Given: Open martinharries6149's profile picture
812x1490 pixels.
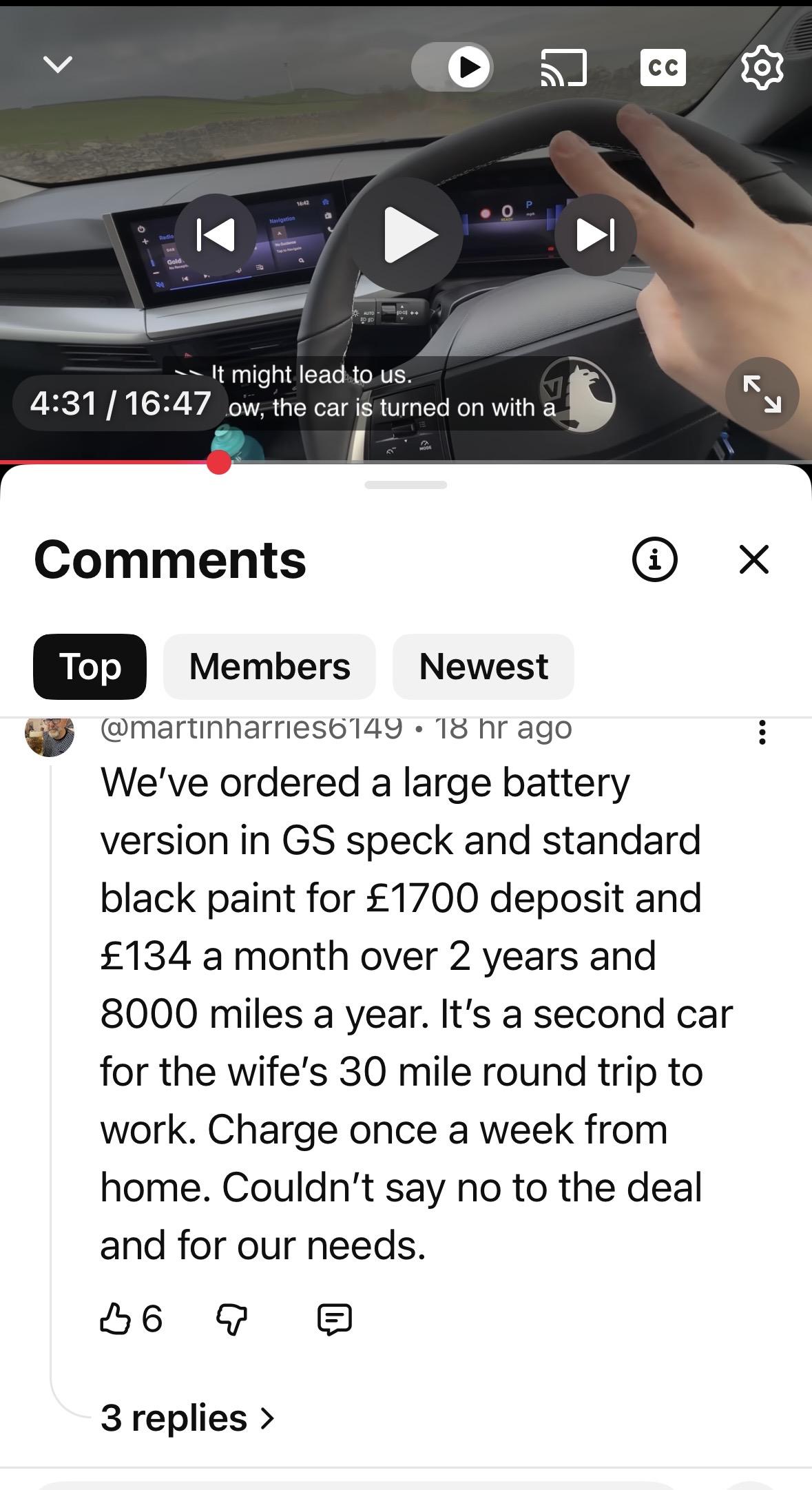Looking at the screenshot, I should point(50,735).
